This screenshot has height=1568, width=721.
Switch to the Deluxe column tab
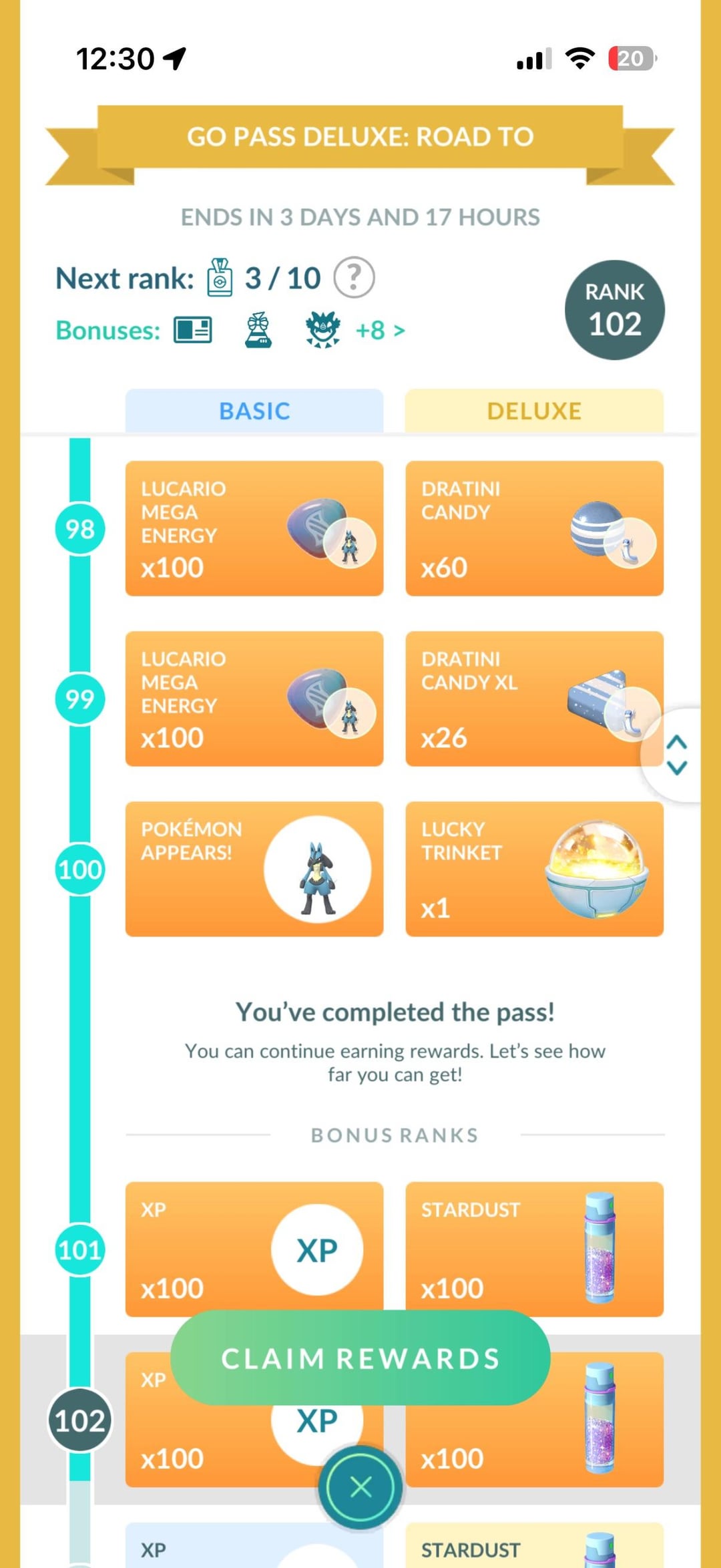click(534, 411)
